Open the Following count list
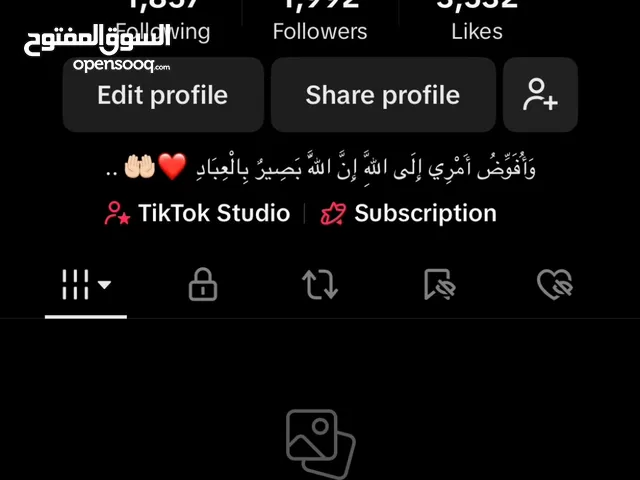 163,22
